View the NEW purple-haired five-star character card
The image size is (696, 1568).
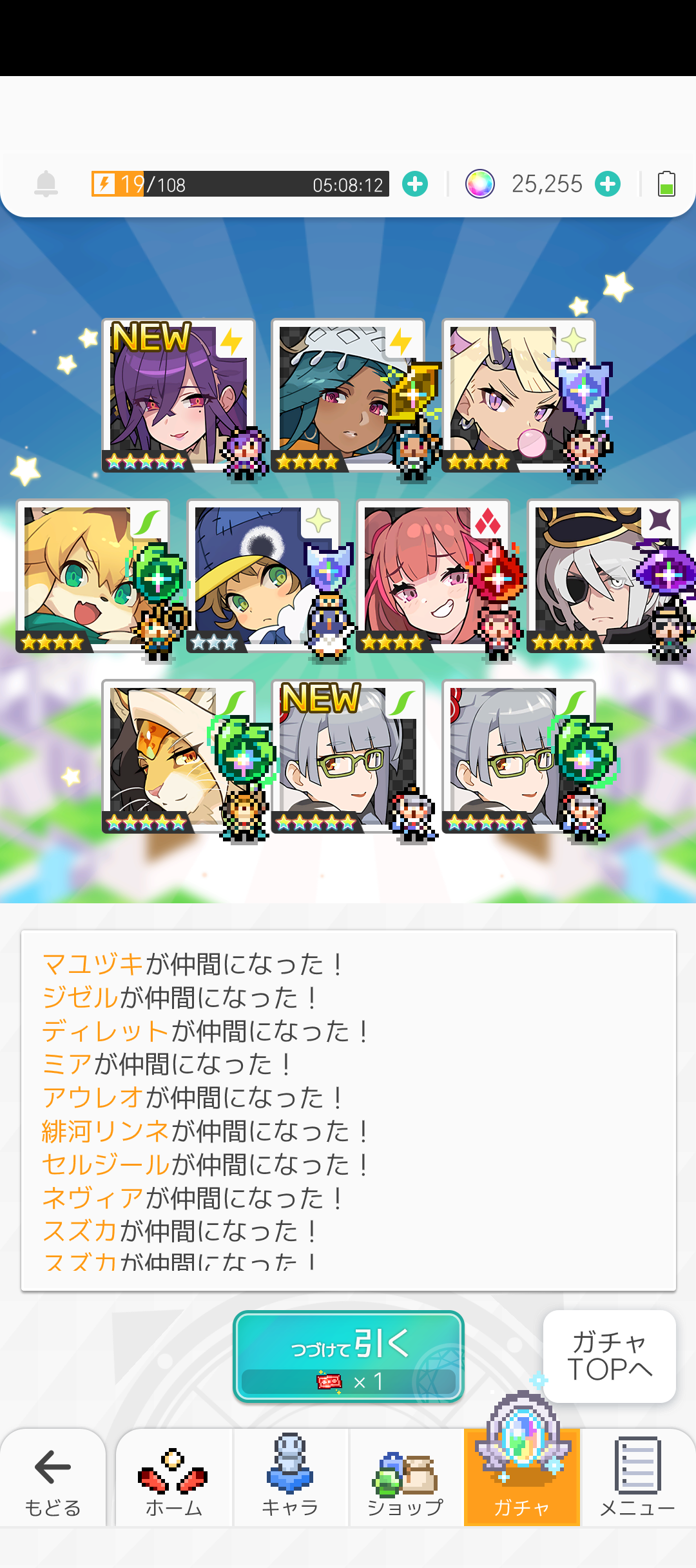point(178,395)
